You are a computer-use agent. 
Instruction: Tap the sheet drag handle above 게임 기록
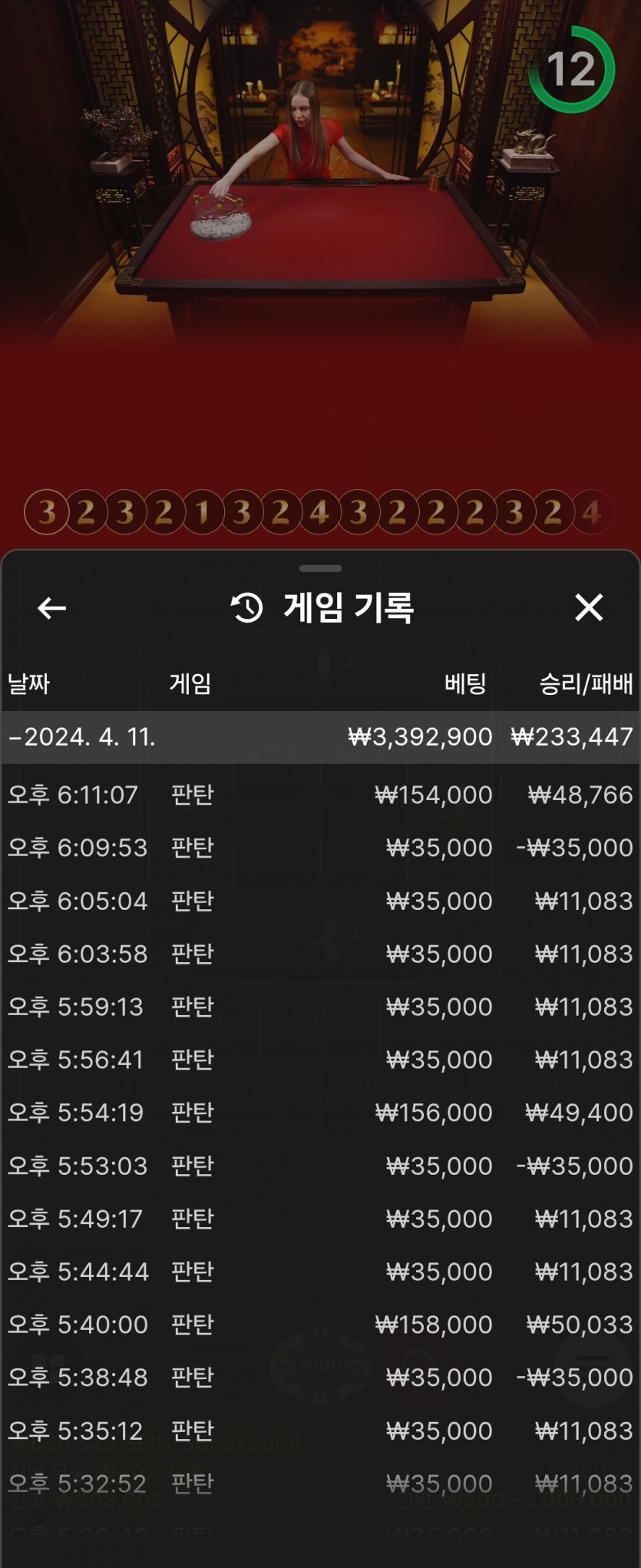point(320,569)
